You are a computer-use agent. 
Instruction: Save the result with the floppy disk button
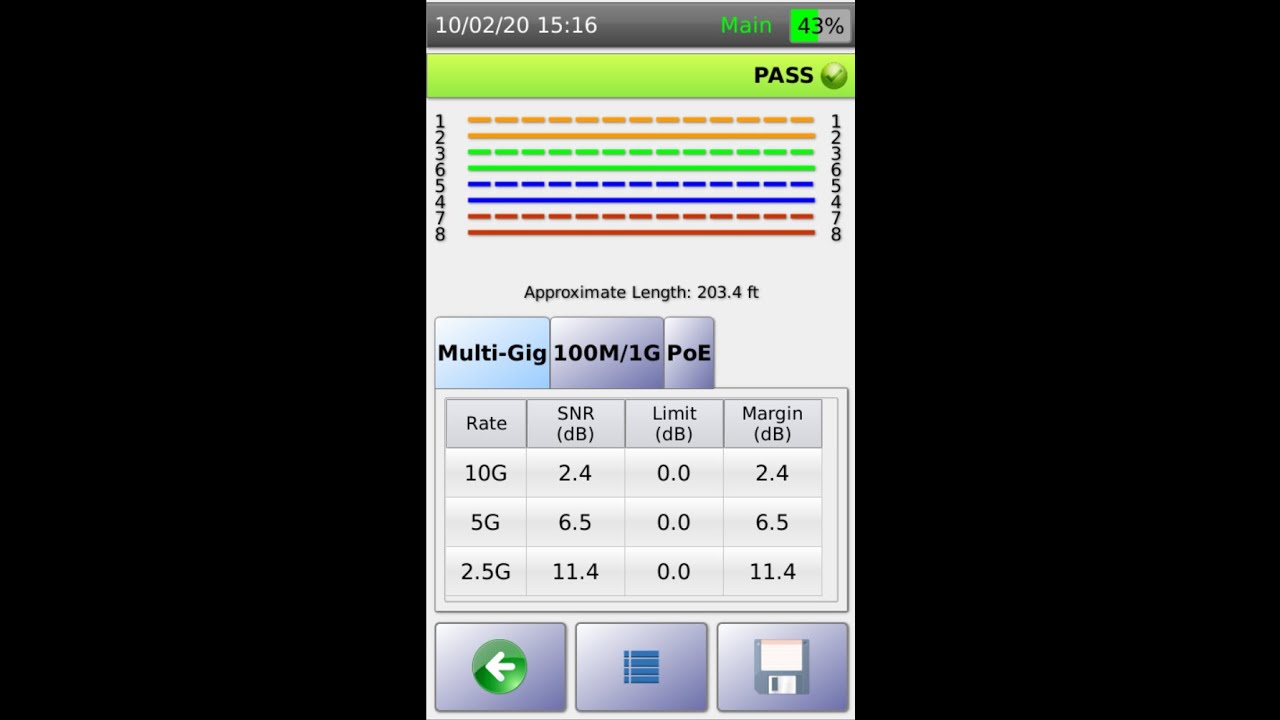coord(782,667)
